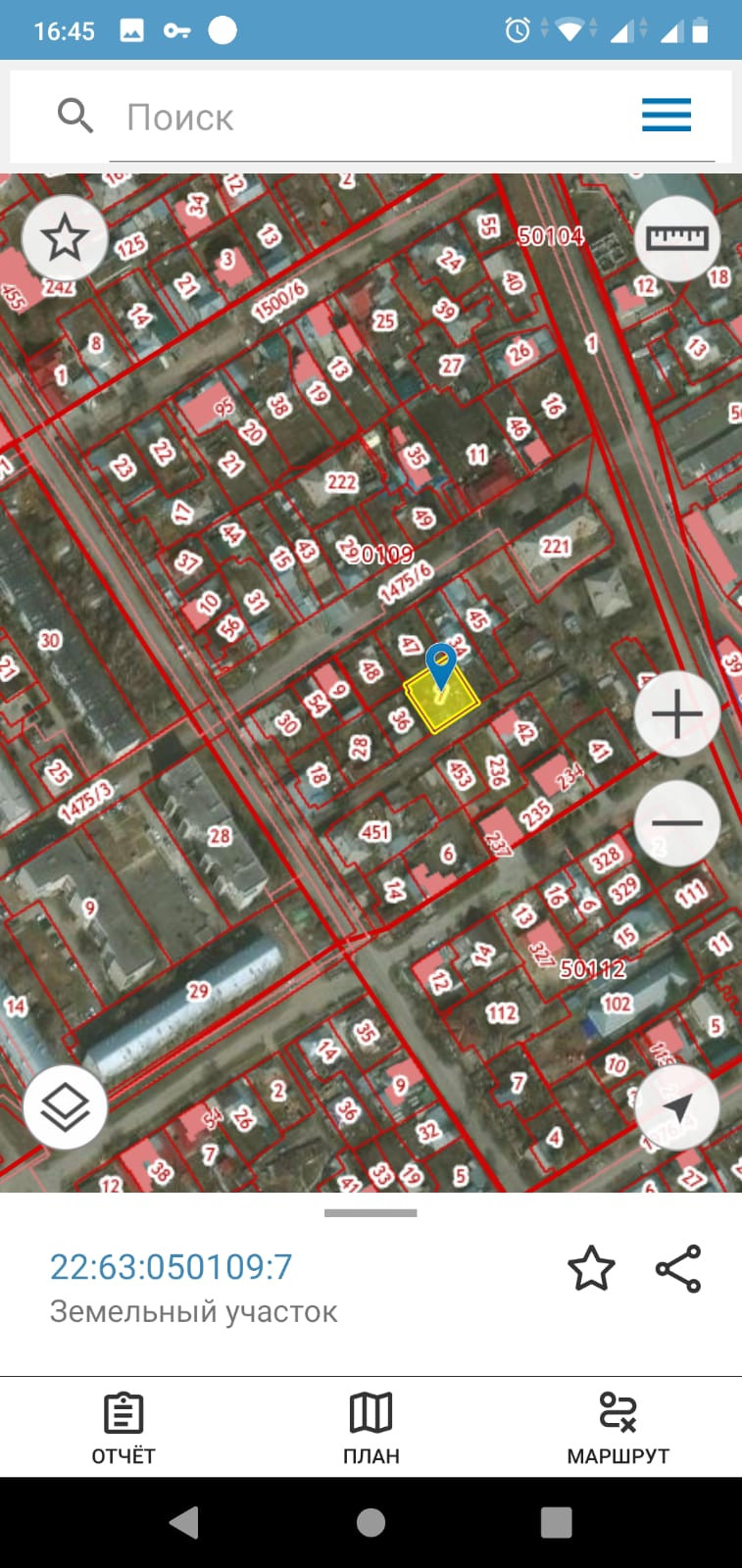The height and width of the screenshot is (1568, 742).
Task: Share the selected land parcel
Action: 678,1269
